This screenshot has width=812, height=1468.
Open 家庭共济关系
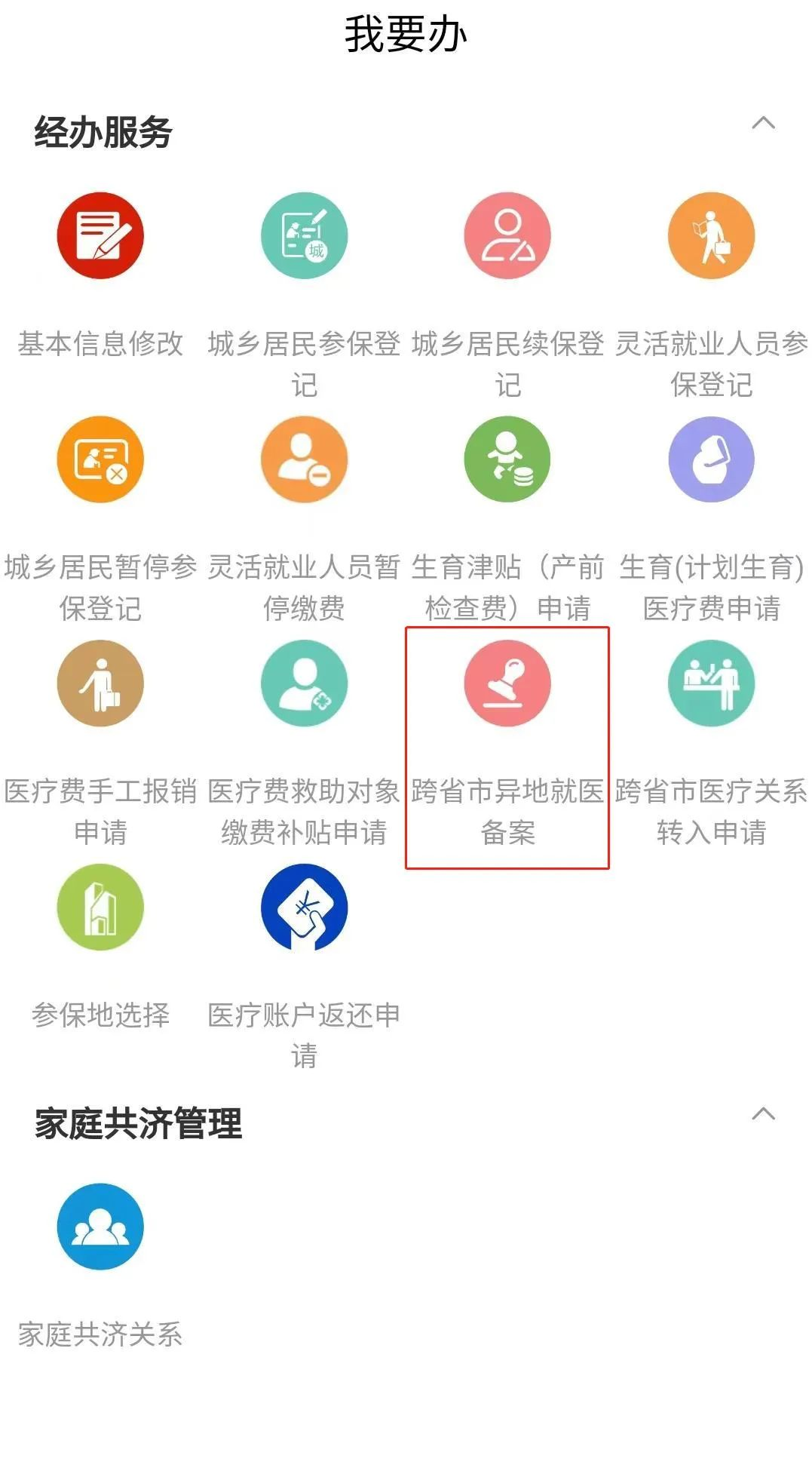100,1226
